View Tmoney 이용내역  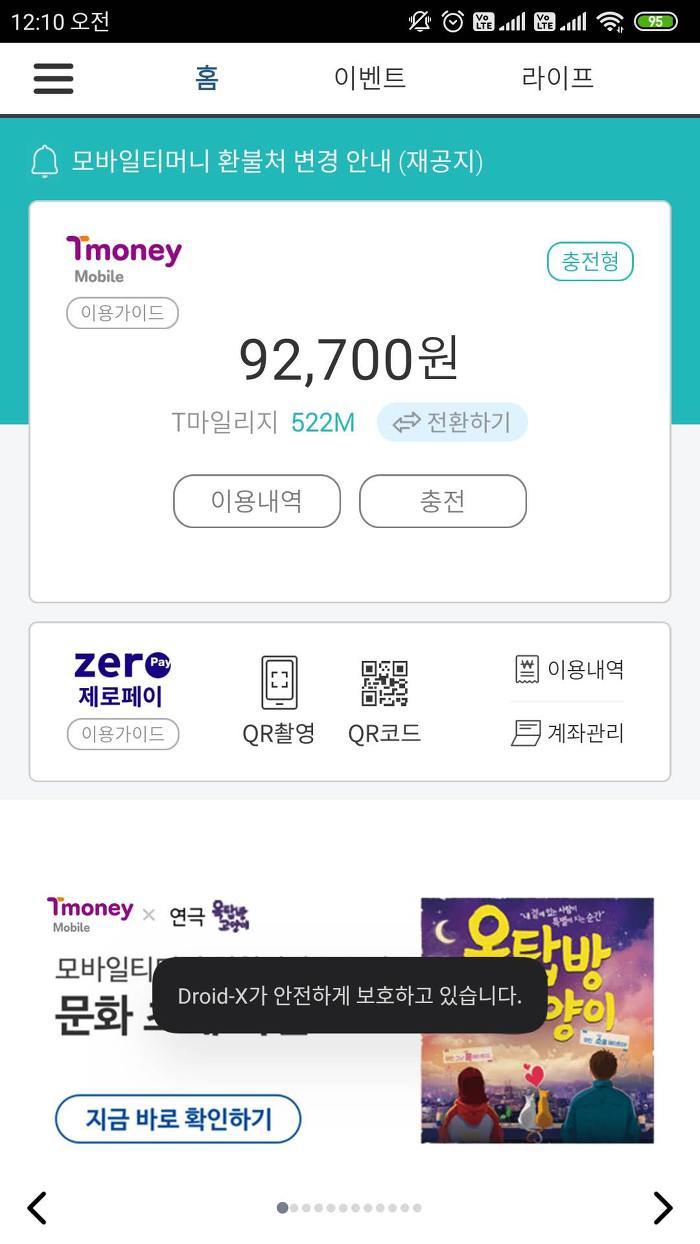(257, 501)
